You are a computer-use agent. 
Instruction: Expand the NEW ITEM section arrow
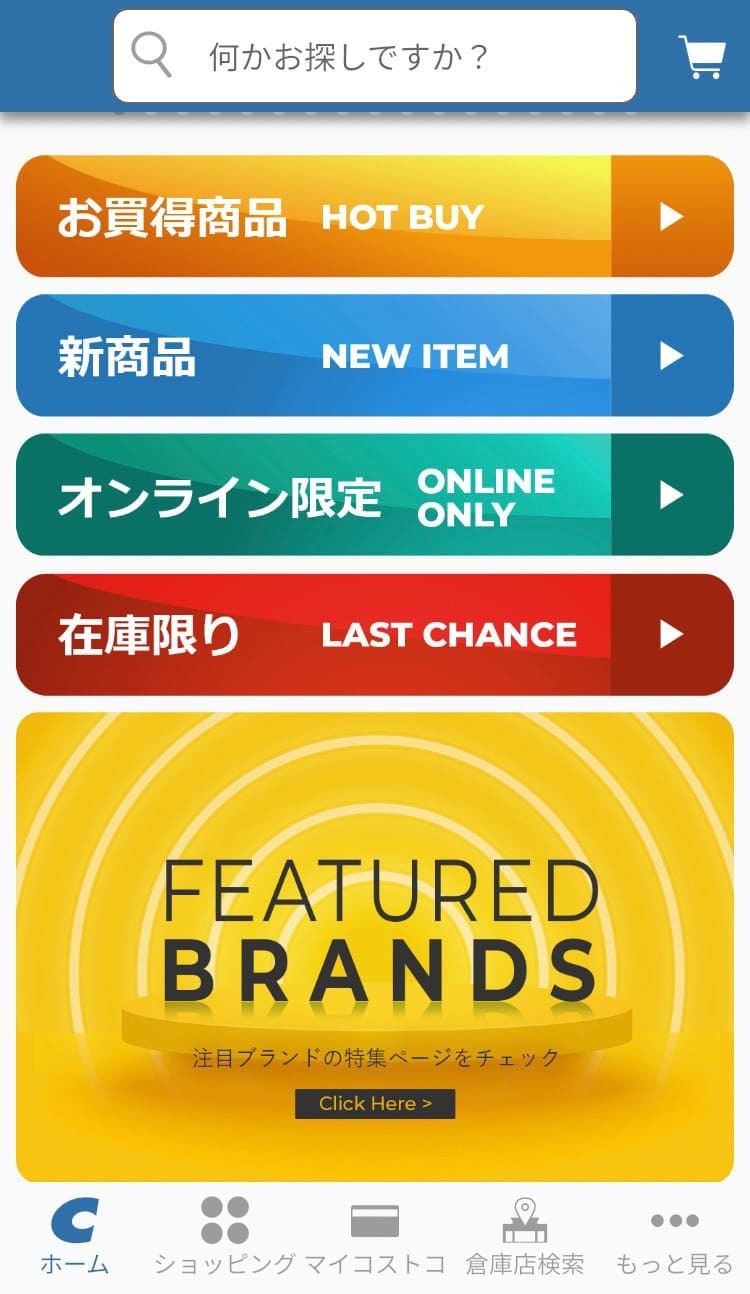coord(672,355)
